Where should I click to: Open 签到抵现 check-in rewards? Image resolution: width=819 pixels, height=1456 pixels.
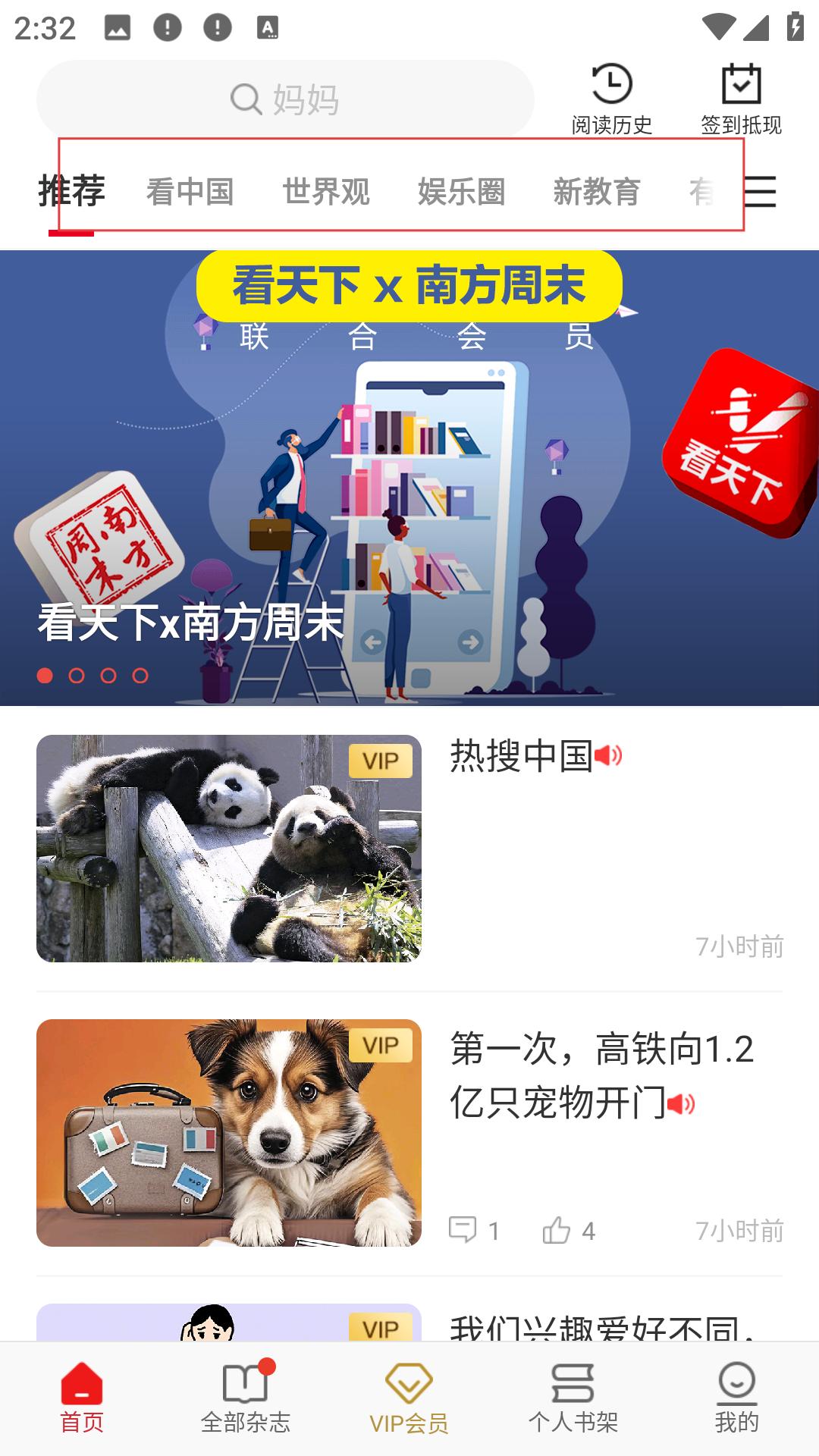[741, 99]
